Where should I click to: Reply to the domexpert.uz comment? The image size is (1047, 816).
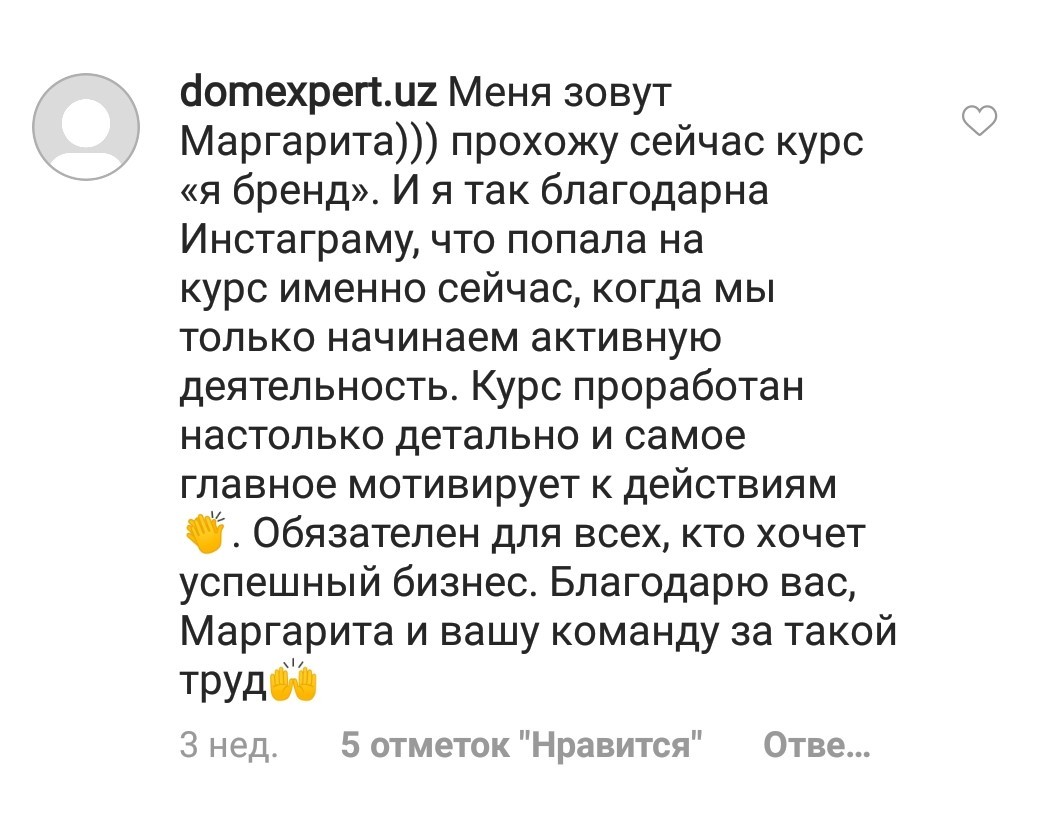[816, 745]
